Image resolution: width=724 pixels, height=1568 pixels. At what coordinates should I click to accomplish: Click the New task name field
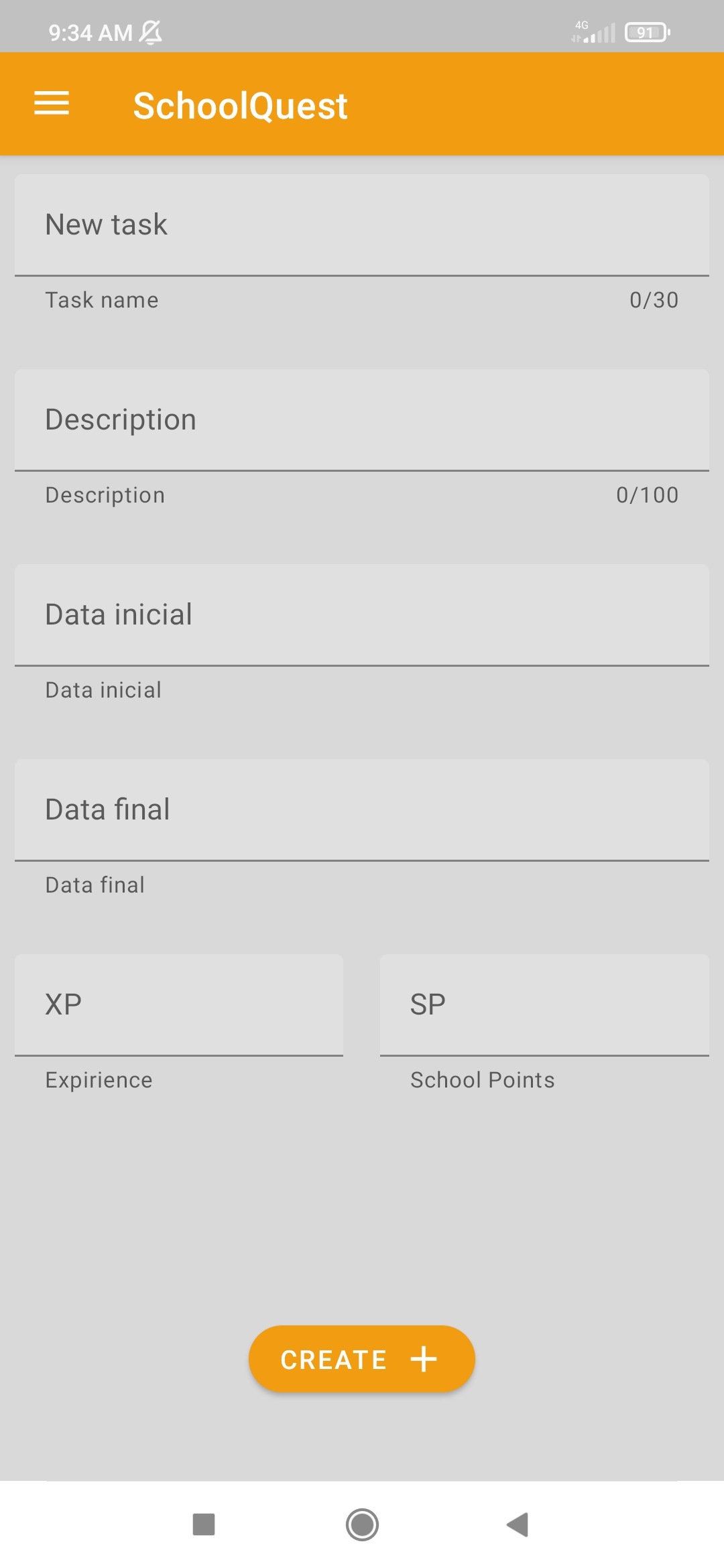click(362, 224)
